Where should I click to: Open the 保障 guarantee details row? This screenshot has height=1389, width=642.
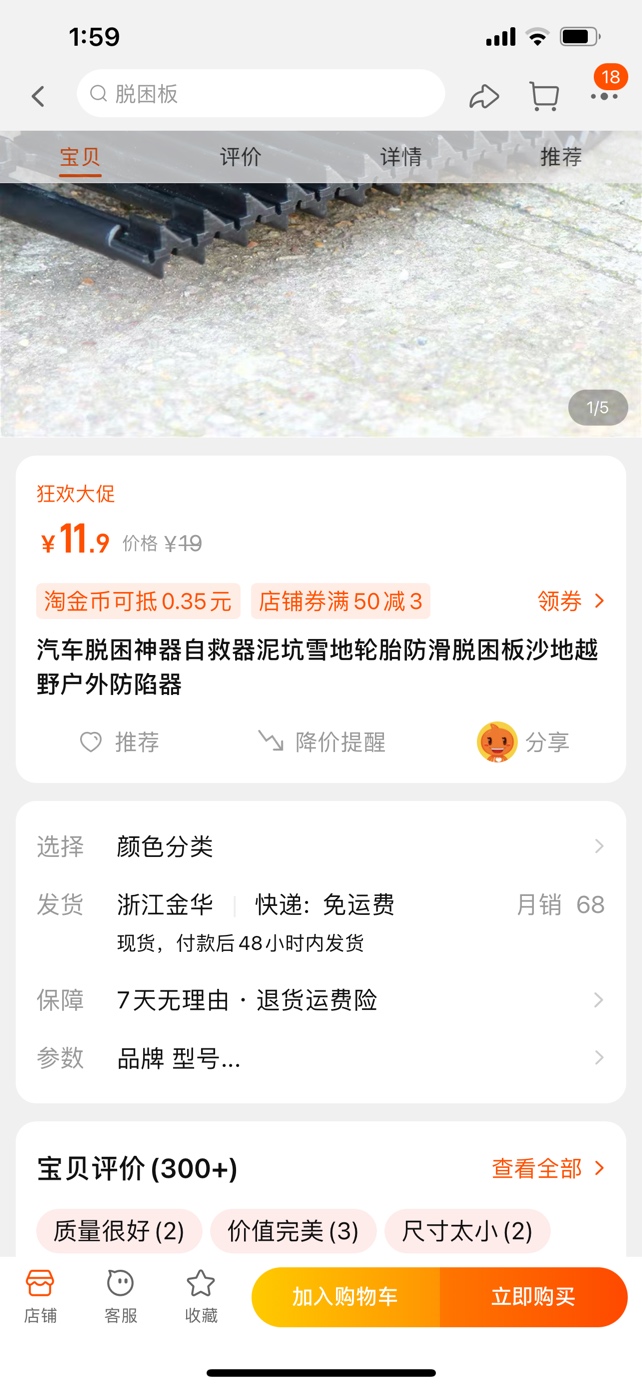pos(320,1000)
